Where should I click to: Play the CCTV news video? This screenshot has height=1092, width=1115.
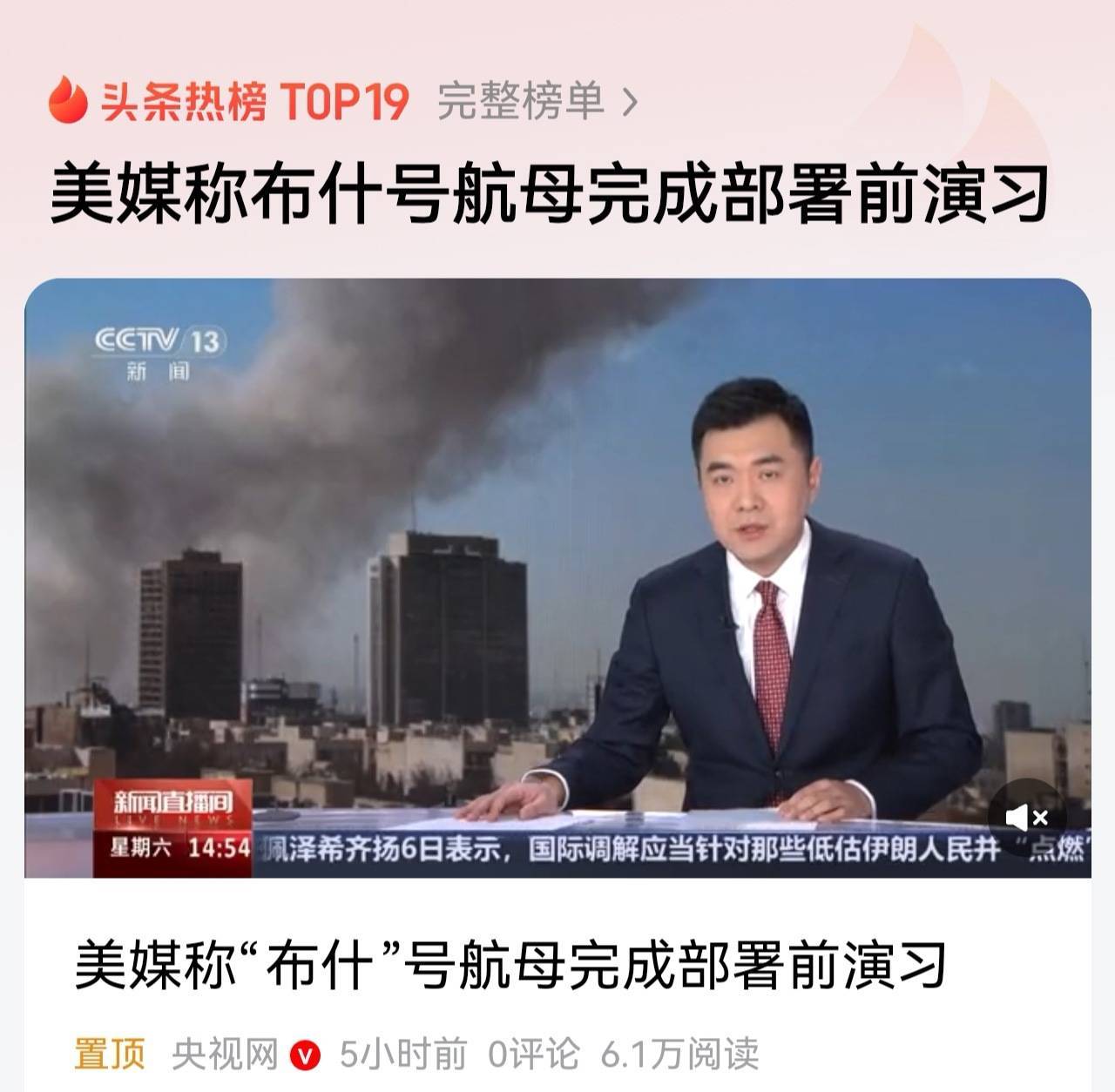(x=557, y=576)
